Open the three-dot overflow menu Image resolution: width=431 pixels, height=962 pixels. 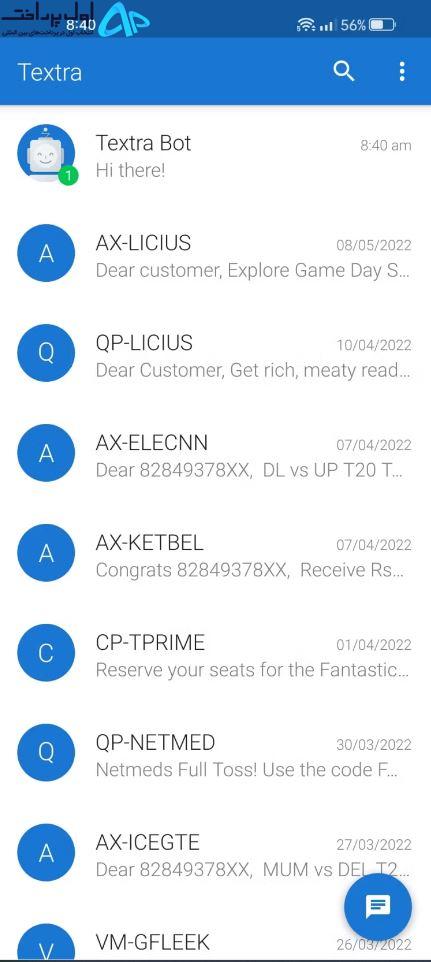[x=402, y=72]
